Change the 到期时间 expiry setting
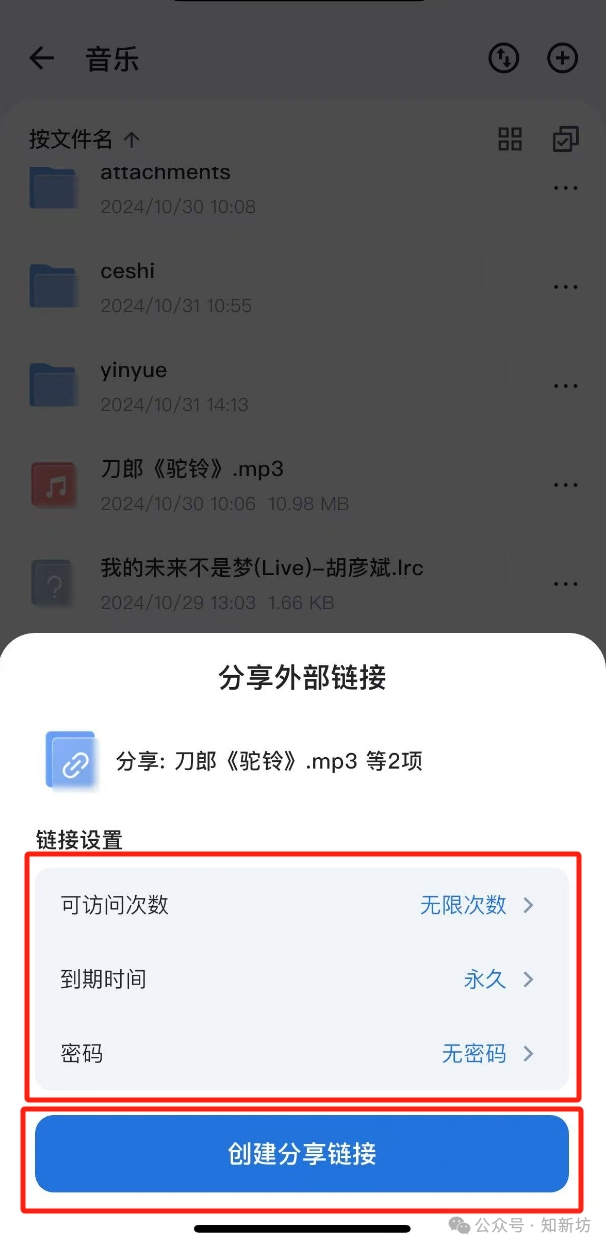 point(301,979)
